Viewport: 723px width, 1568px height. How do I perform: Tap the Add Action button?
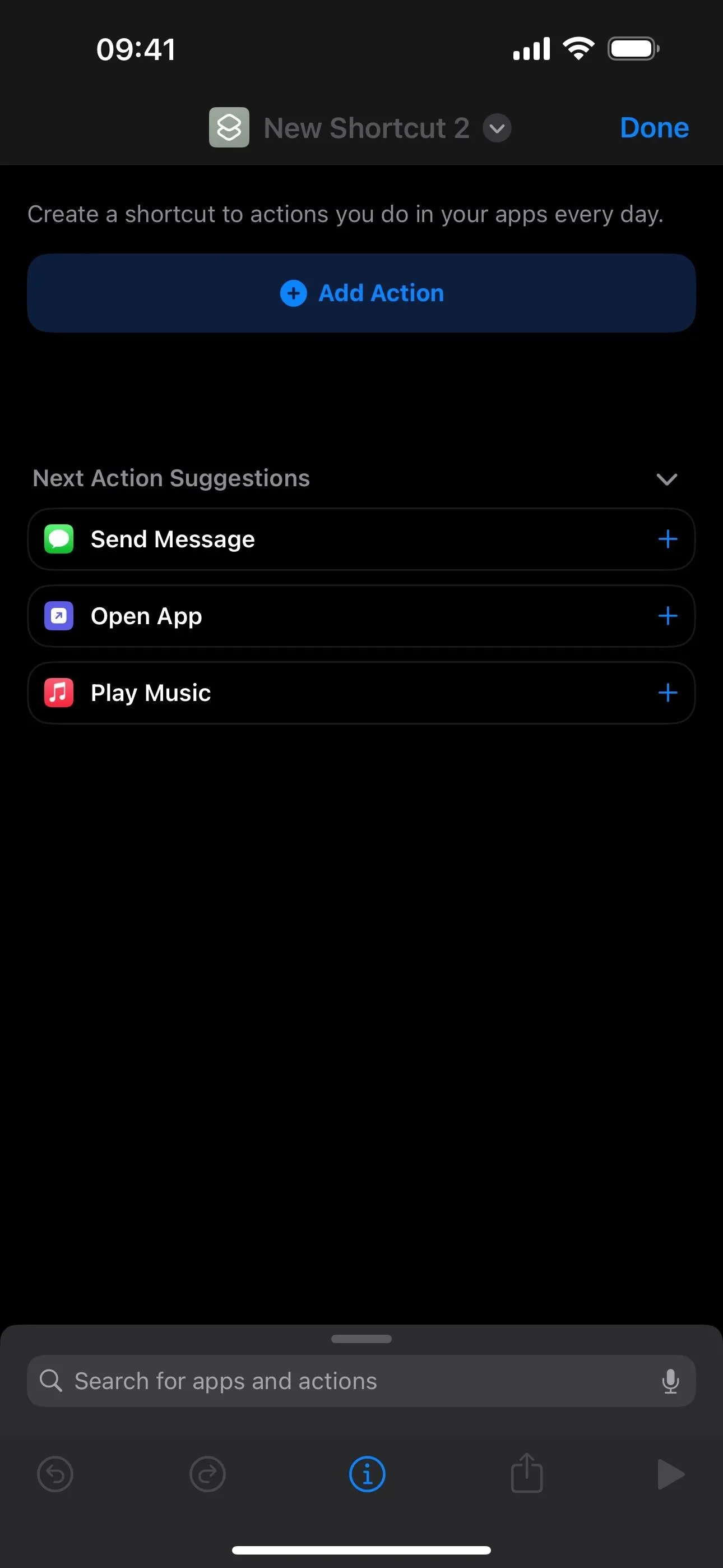[361, 293]
